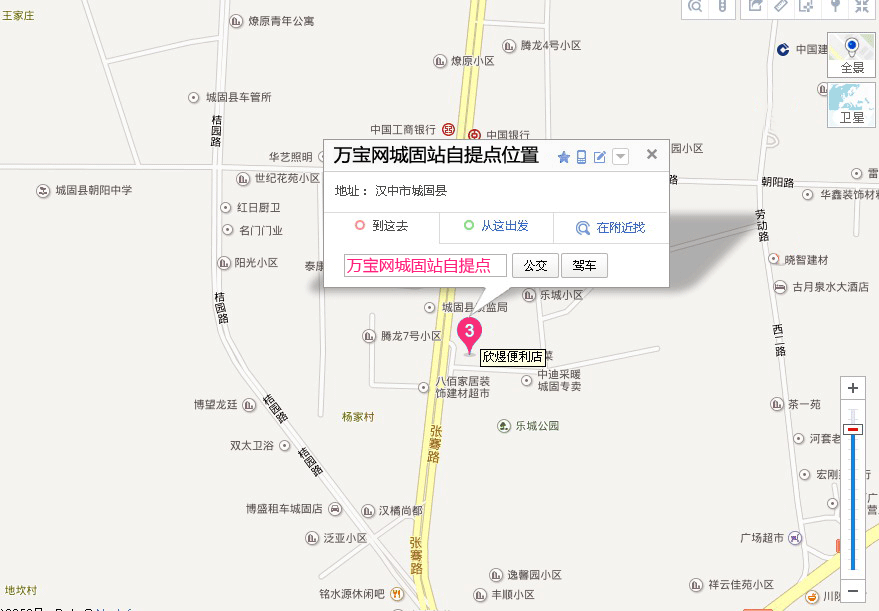The image size is (879, 611).
Task: Favorite this location with the star icon
Action: click(x=563, y=157)
